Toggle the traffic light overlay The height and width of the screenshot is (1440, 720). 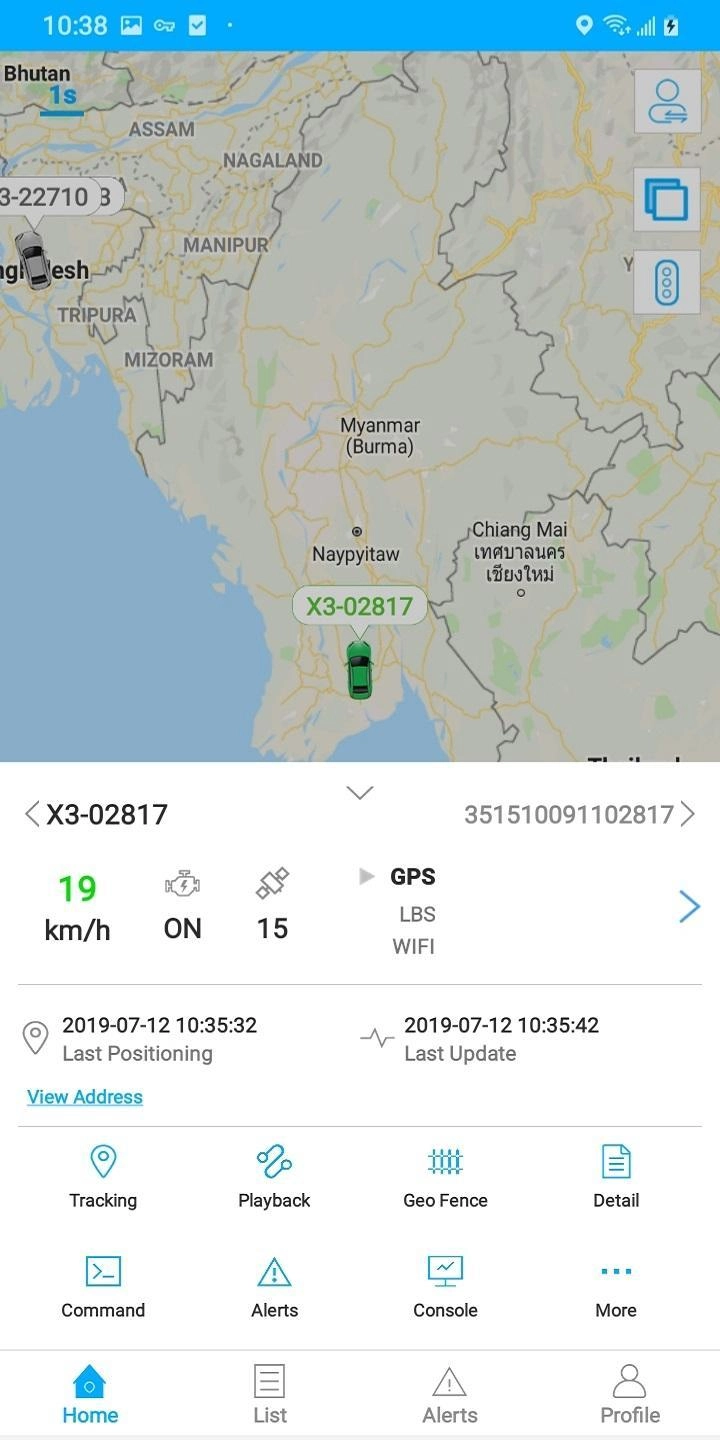click(666, 282)
